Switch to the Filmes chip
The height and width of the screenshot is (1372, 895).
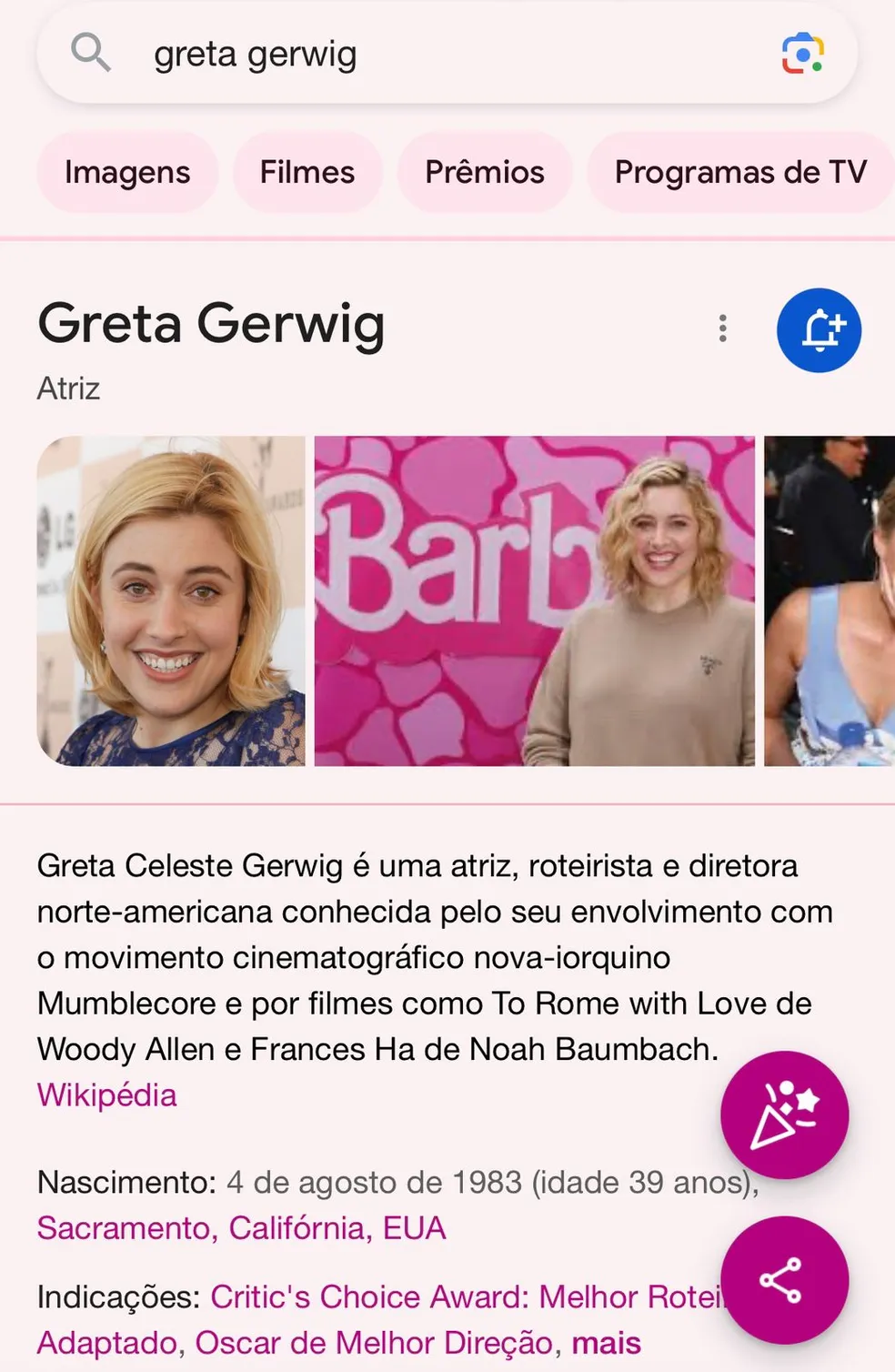pos(307,172)
